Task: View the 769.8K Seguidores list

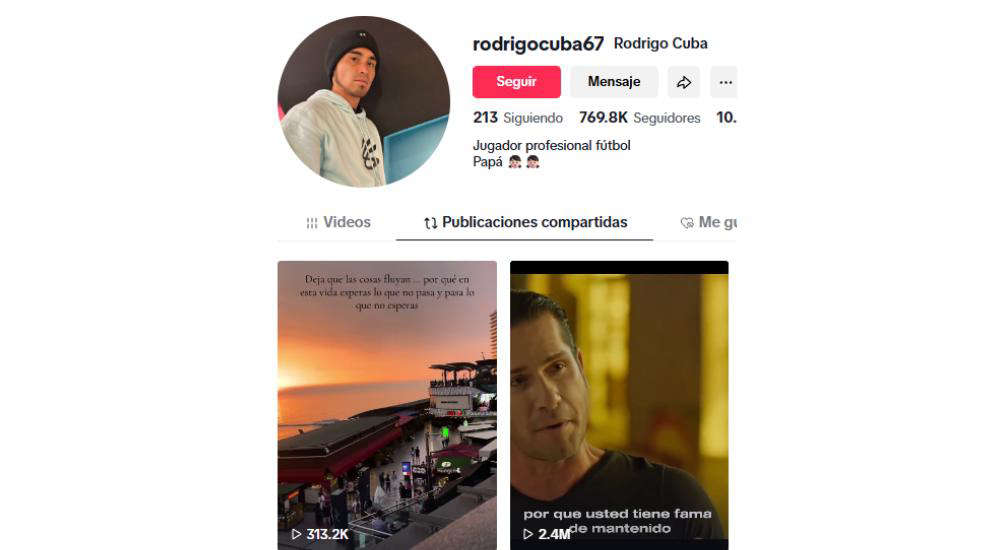Action: click(639, 118)
